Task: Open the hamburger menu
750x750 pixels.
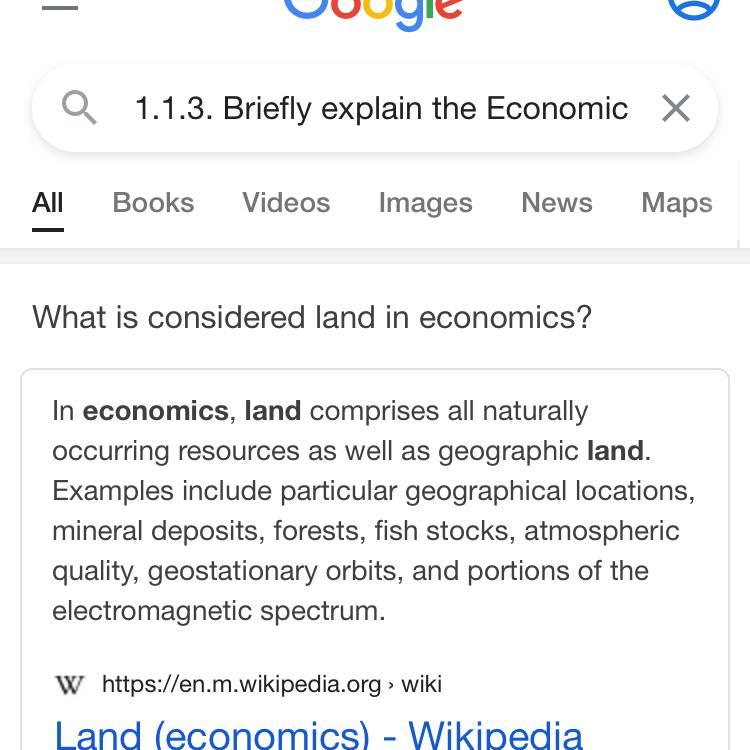Action: coord(60,6)
